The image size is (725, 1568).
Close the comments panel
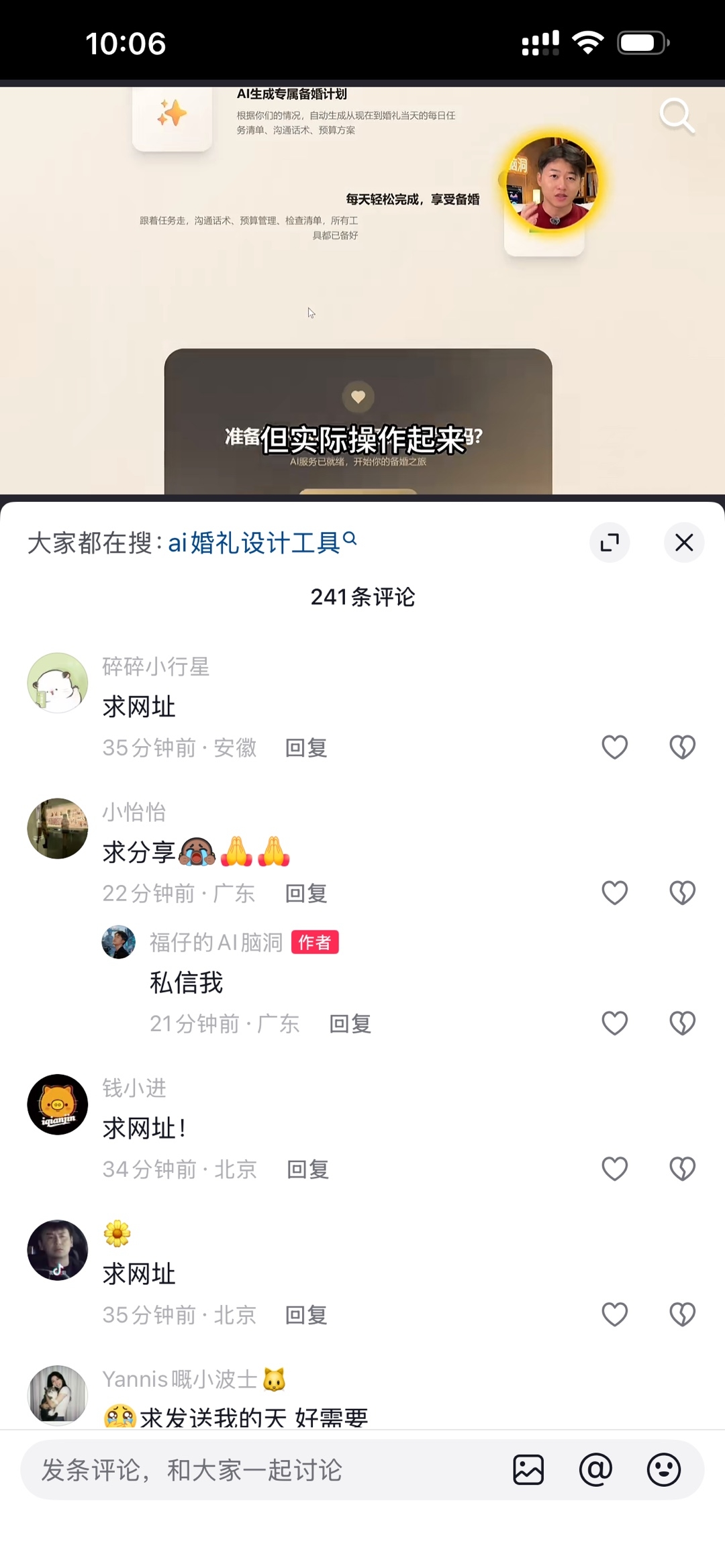[684, 542]
